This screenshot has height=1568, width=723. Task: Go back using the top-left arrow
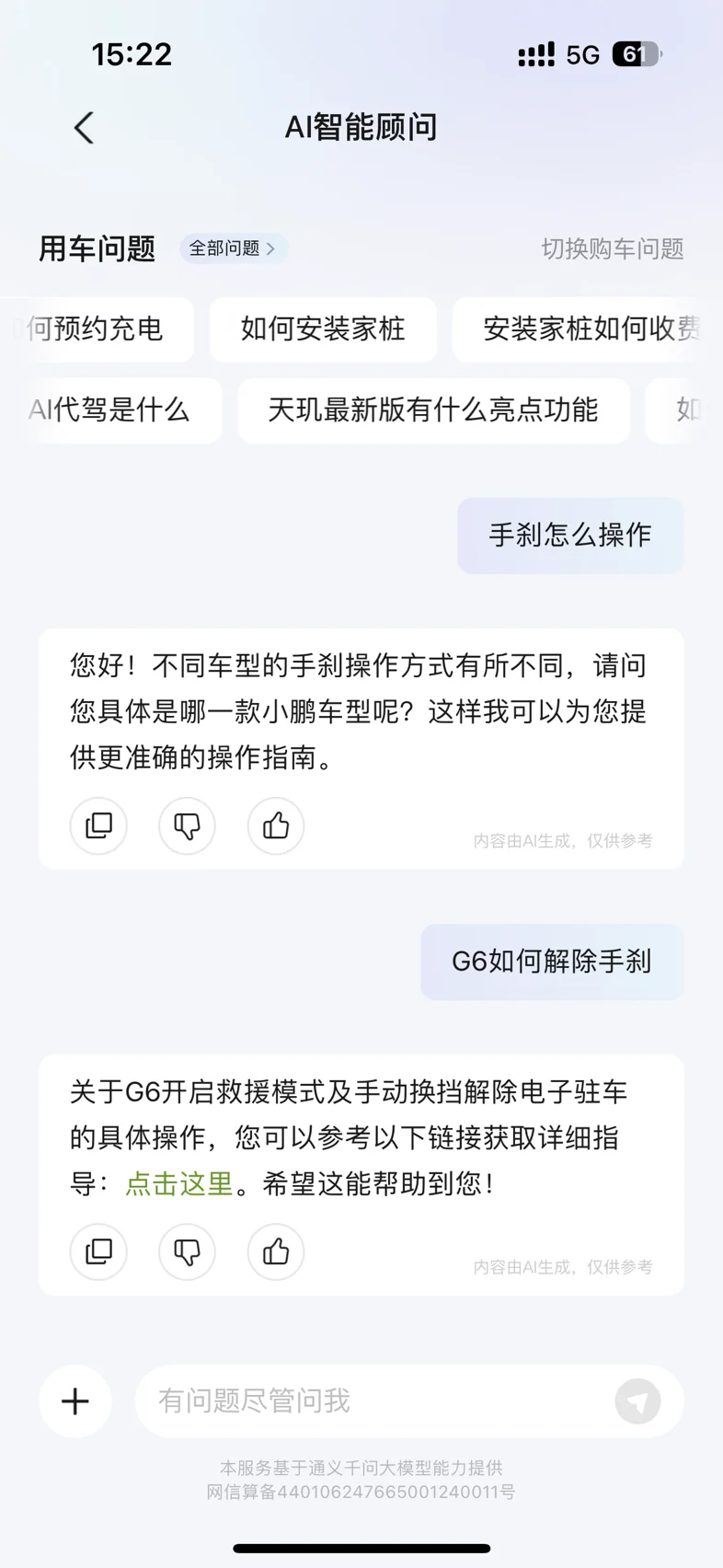point(84,128)
